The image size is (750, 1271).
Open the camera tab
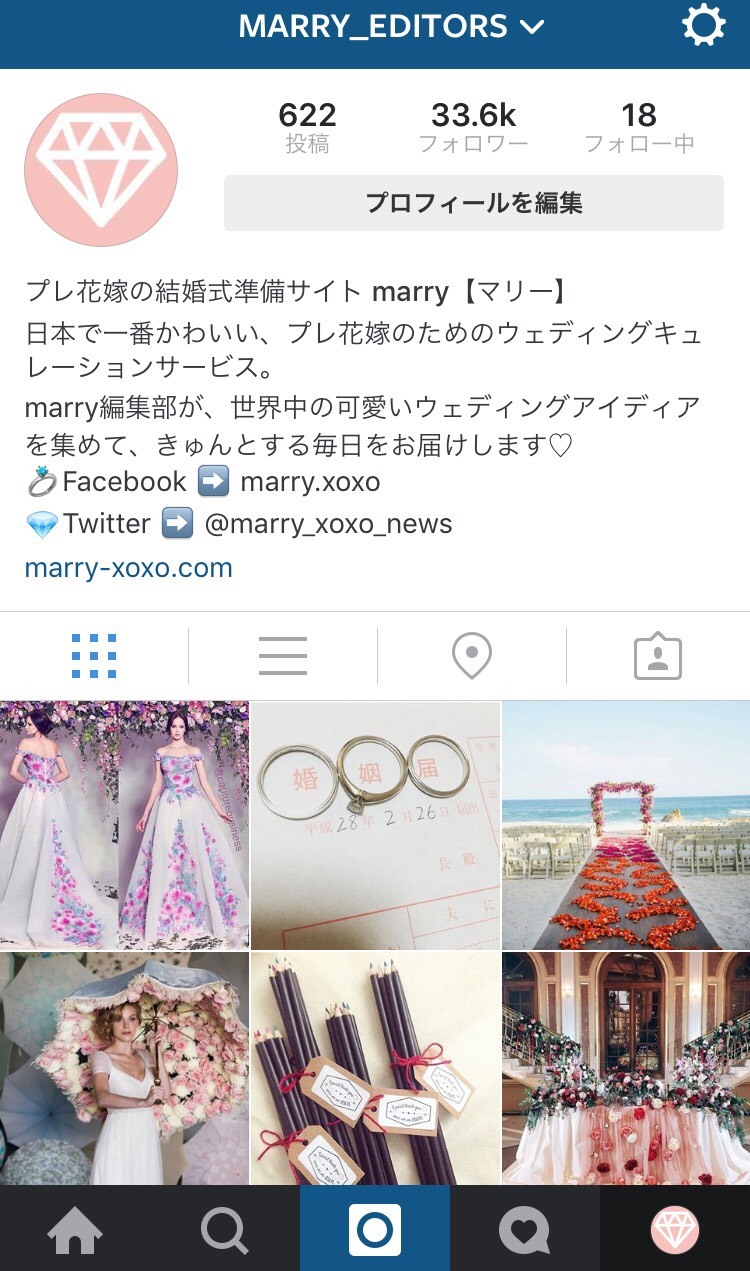[375, 1230]
